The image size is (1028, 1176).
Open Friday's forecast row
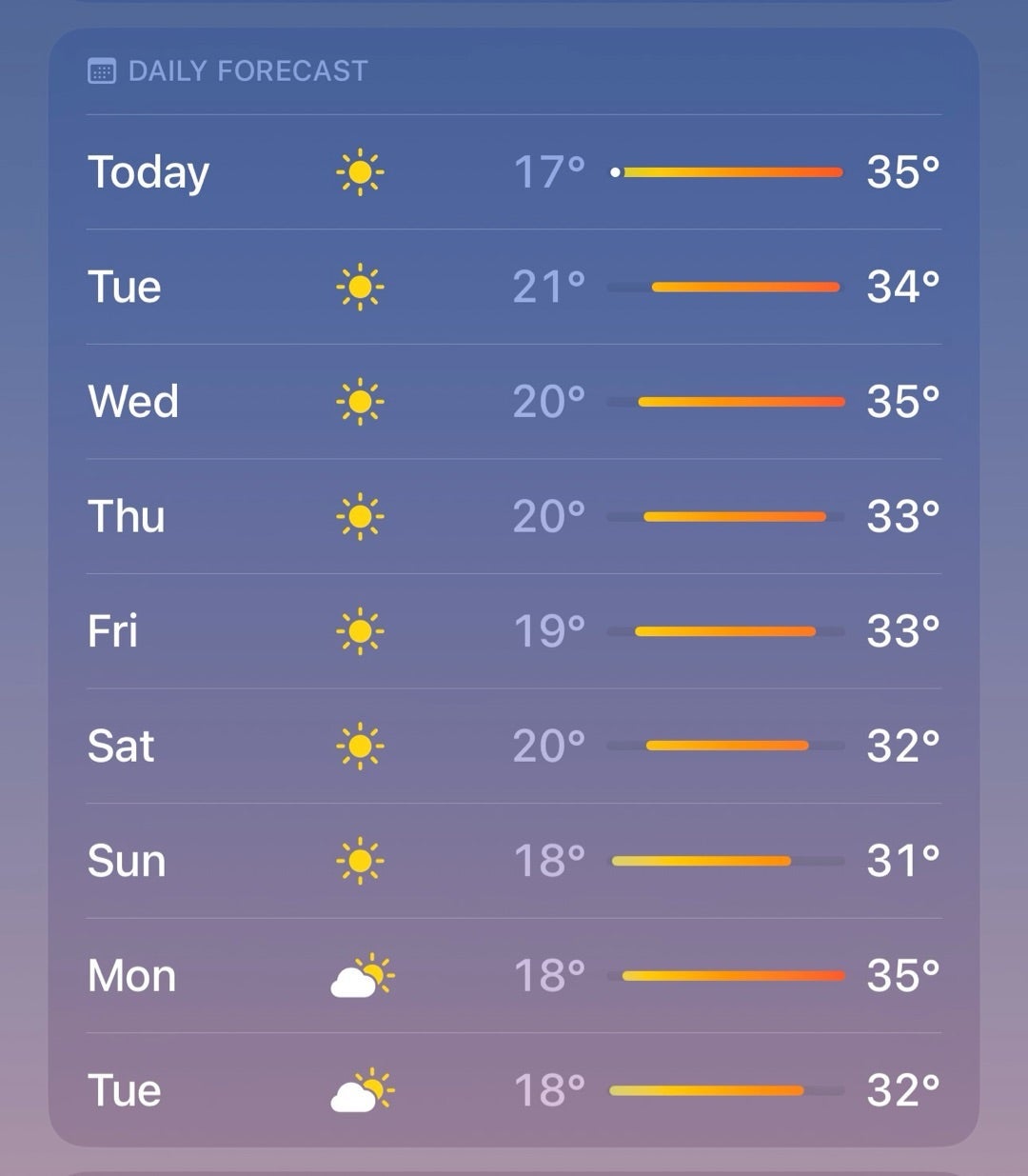(x=514, y=631)
